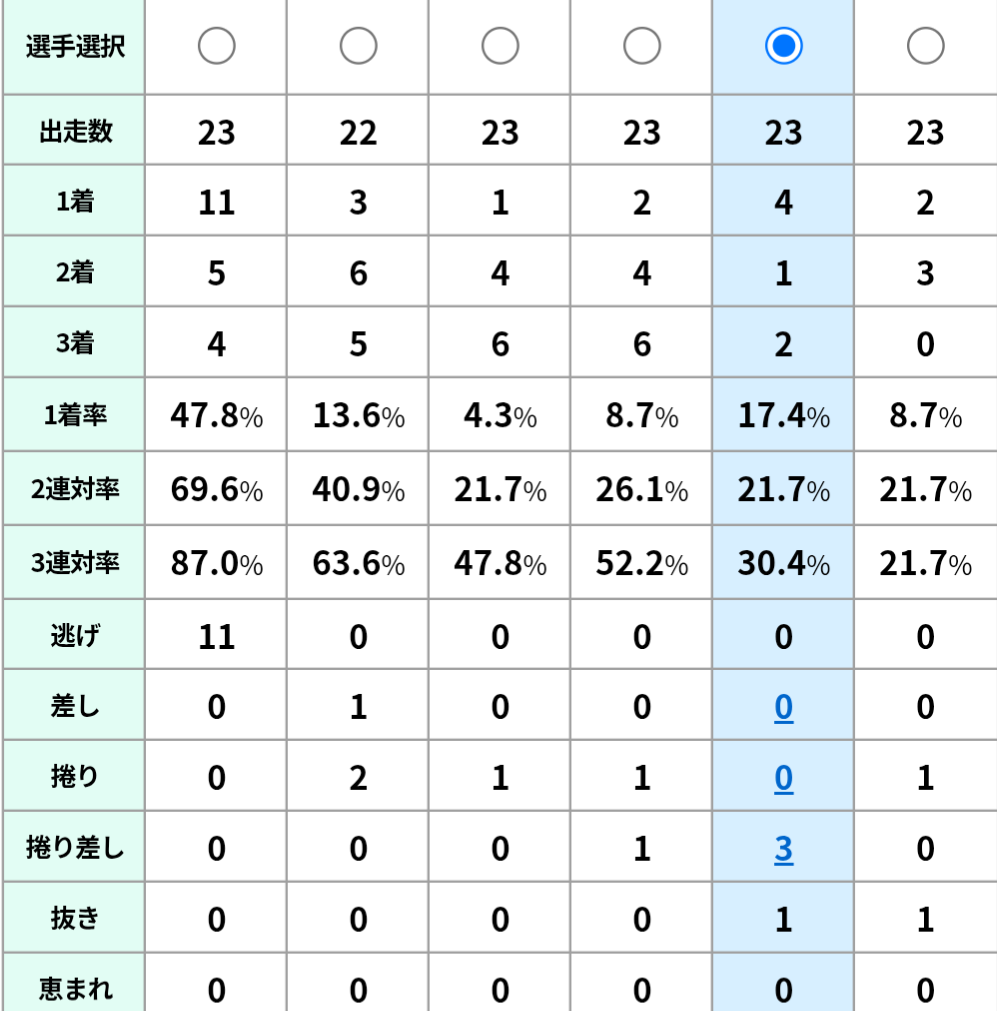Open the highlighted 差し count link
Viewport: 997px width, 1011px height.
pos(784,707)
